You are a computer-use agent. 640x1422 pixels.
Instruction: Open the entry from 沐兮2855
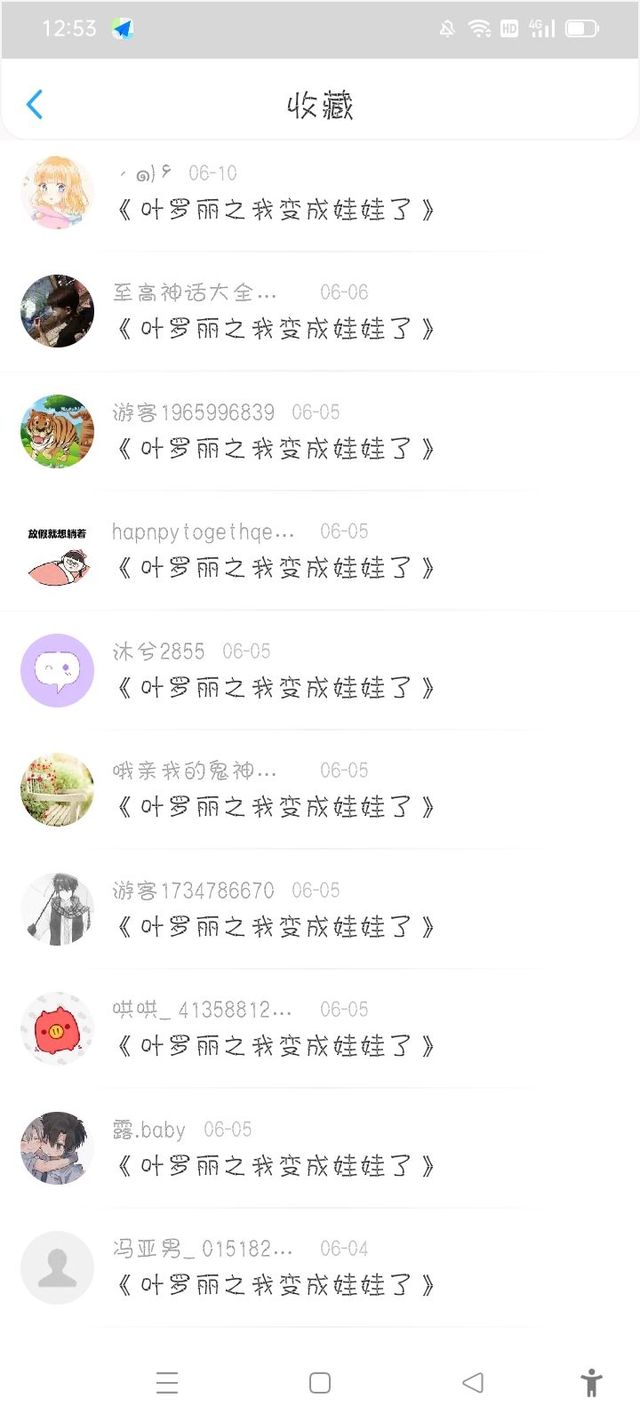pyautogui.click(x=320, y=670)
